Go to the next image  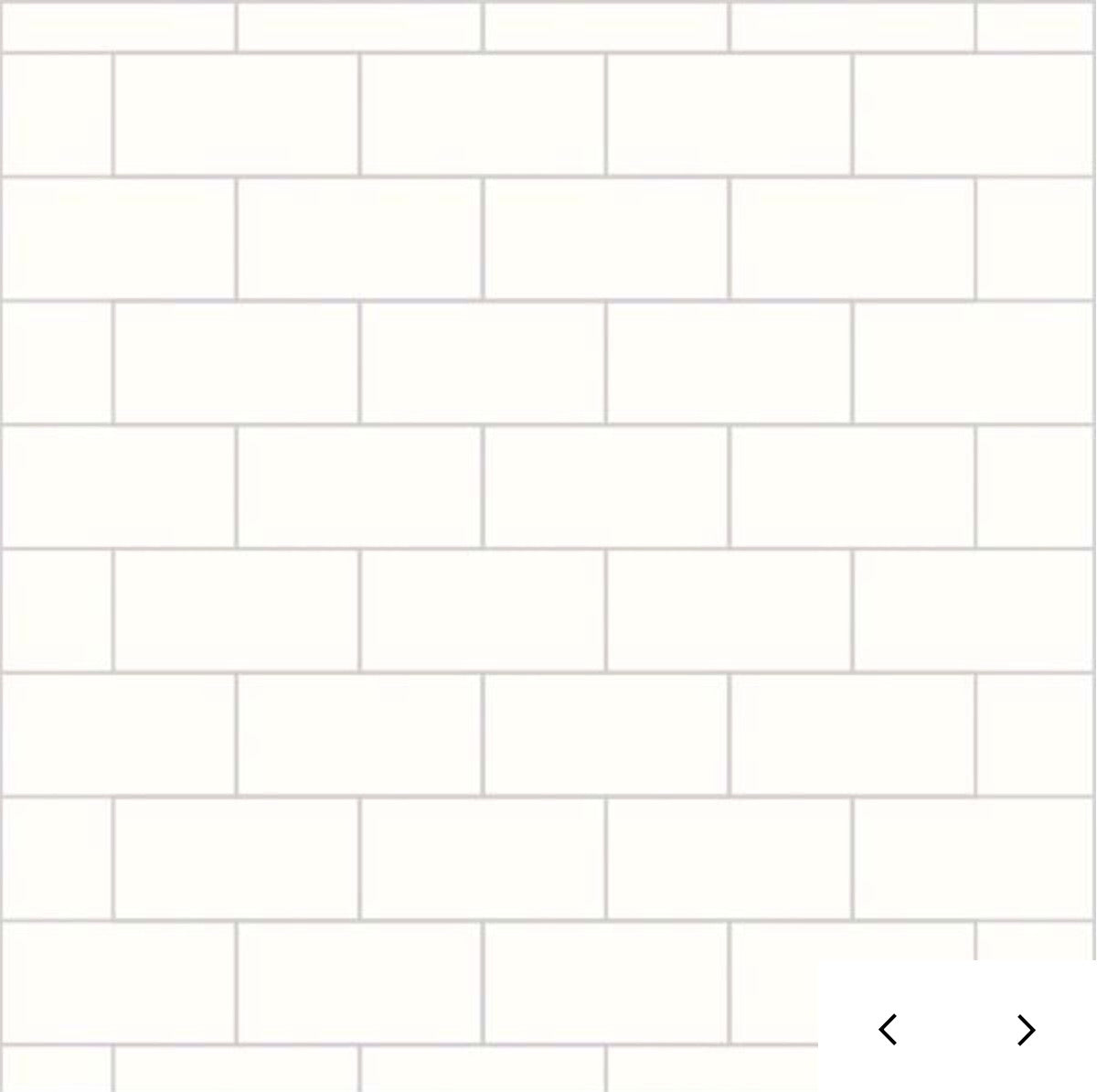1026,1030
